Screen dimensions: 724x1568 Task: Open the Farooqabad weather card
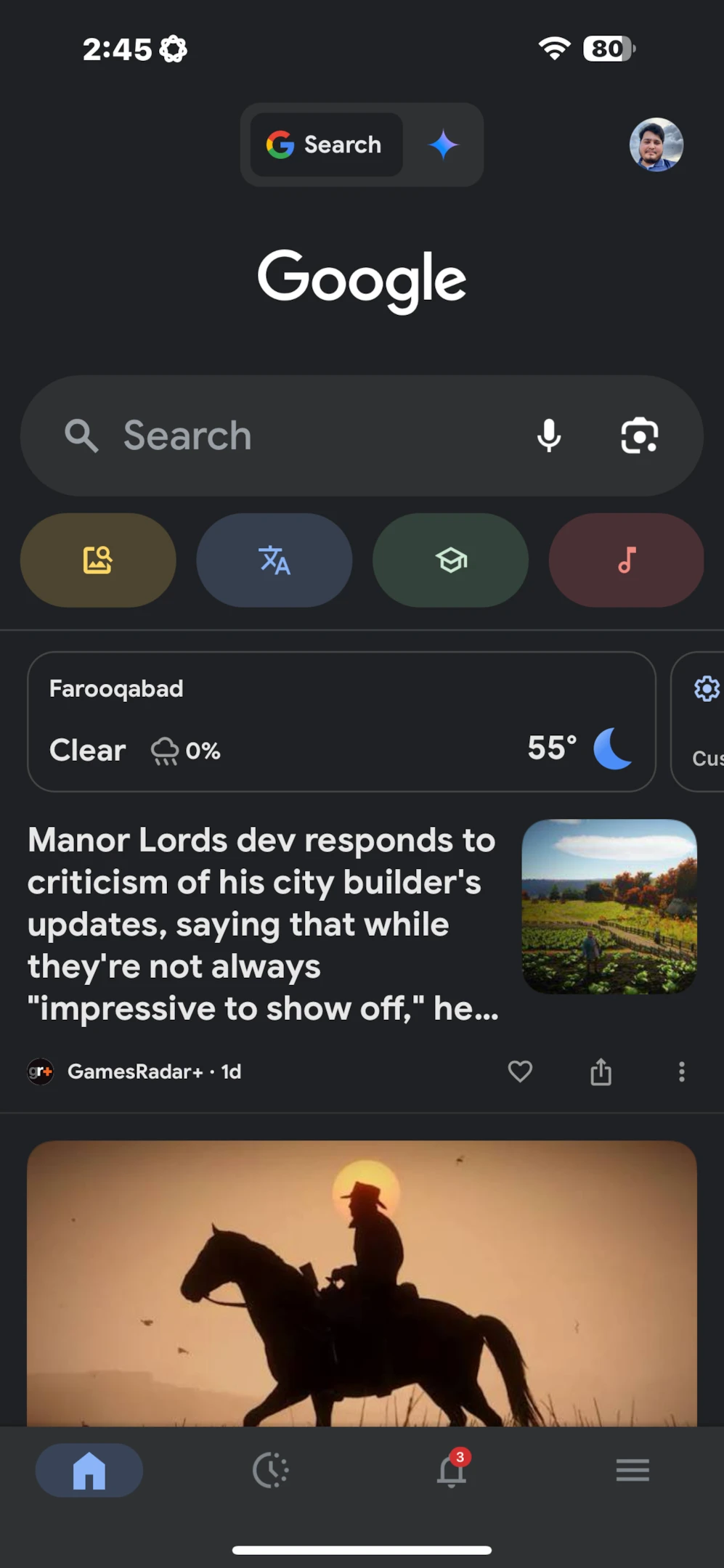[x=341, y=722]
